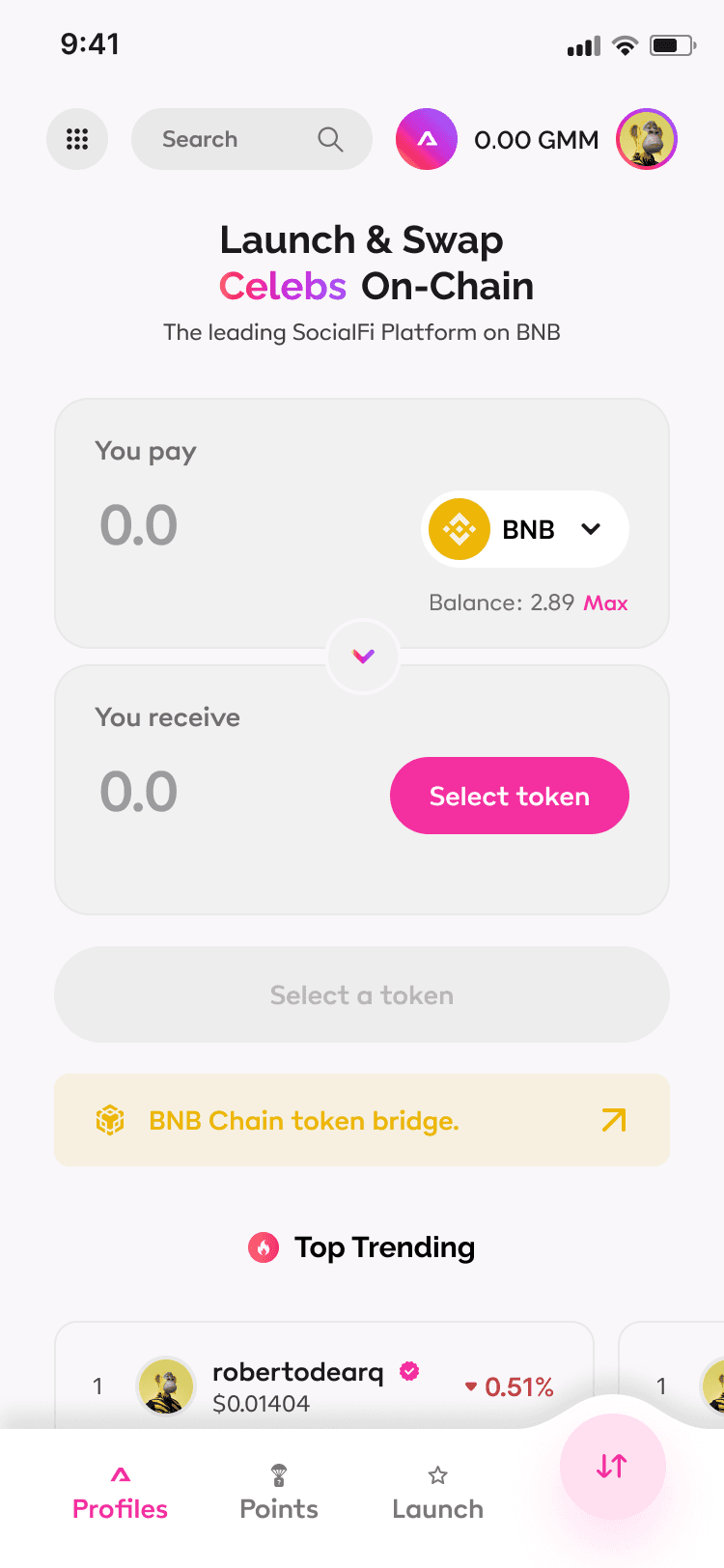The image size is (724, 1568).
Task: Open the BNB Chain token bridge banner
Action: point(362,1120)
